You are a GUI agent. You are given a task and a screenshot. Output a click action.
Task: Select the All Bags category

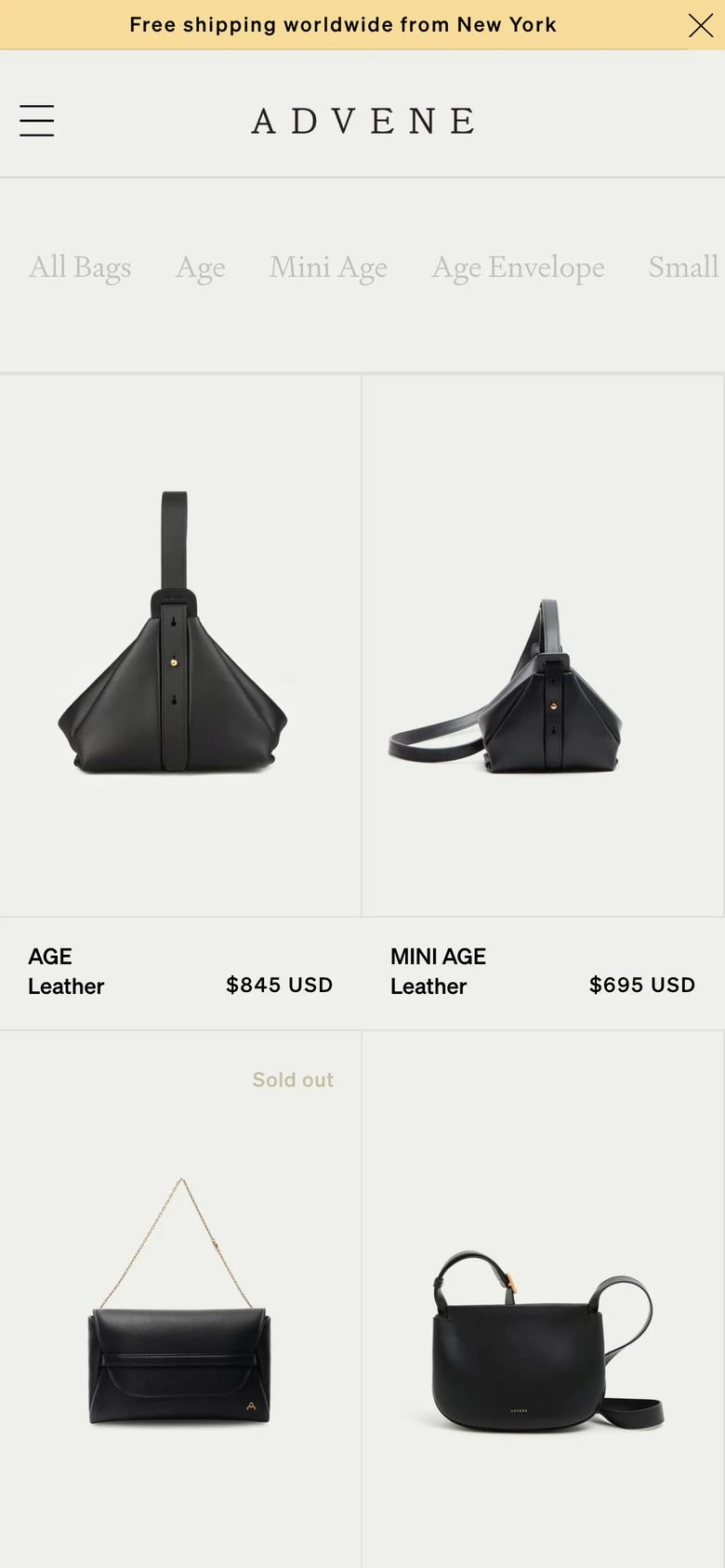pos(80,267)
